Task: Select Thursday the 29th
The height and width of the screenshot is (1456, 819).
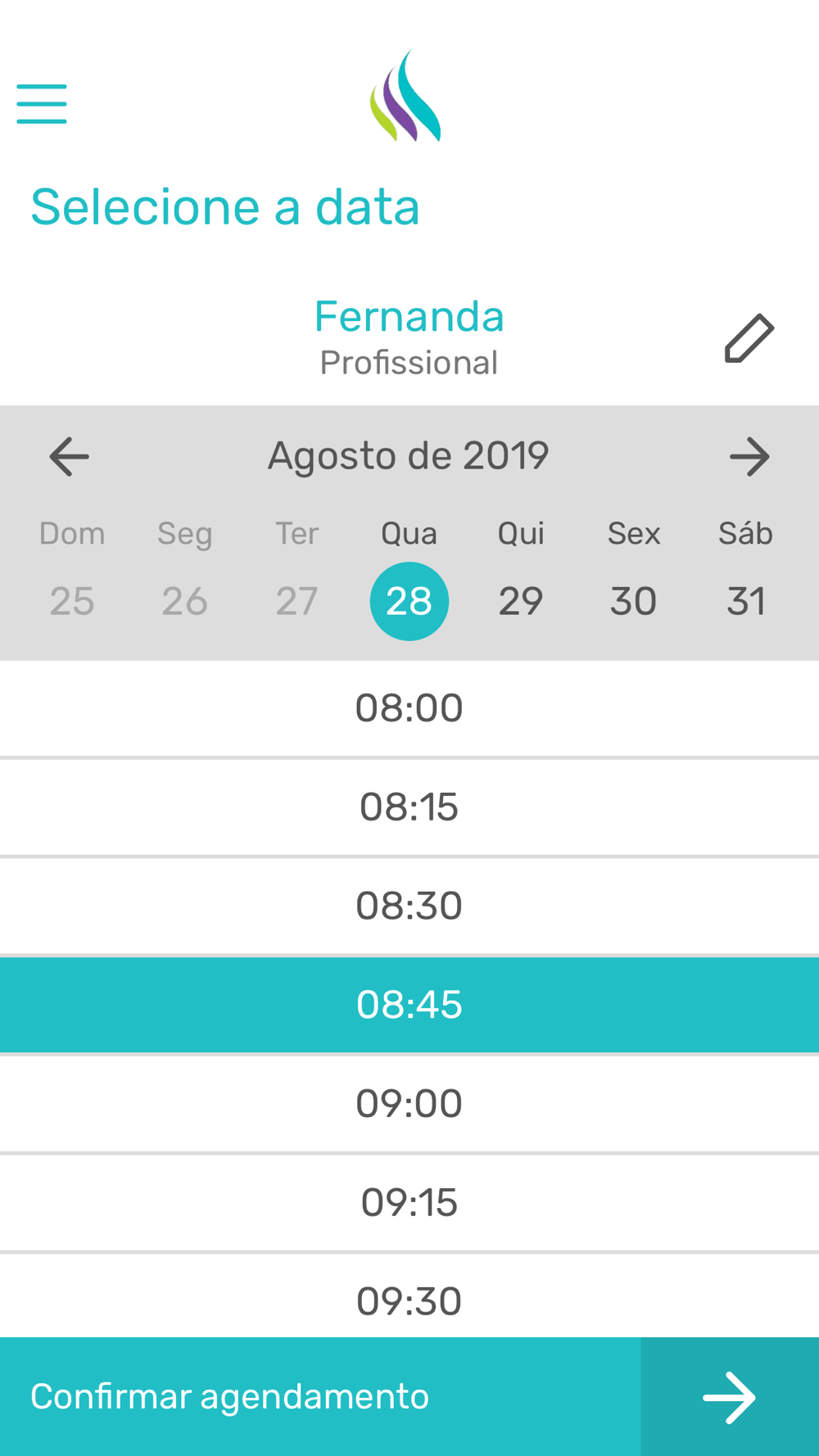Action: (x=521, y=601)
